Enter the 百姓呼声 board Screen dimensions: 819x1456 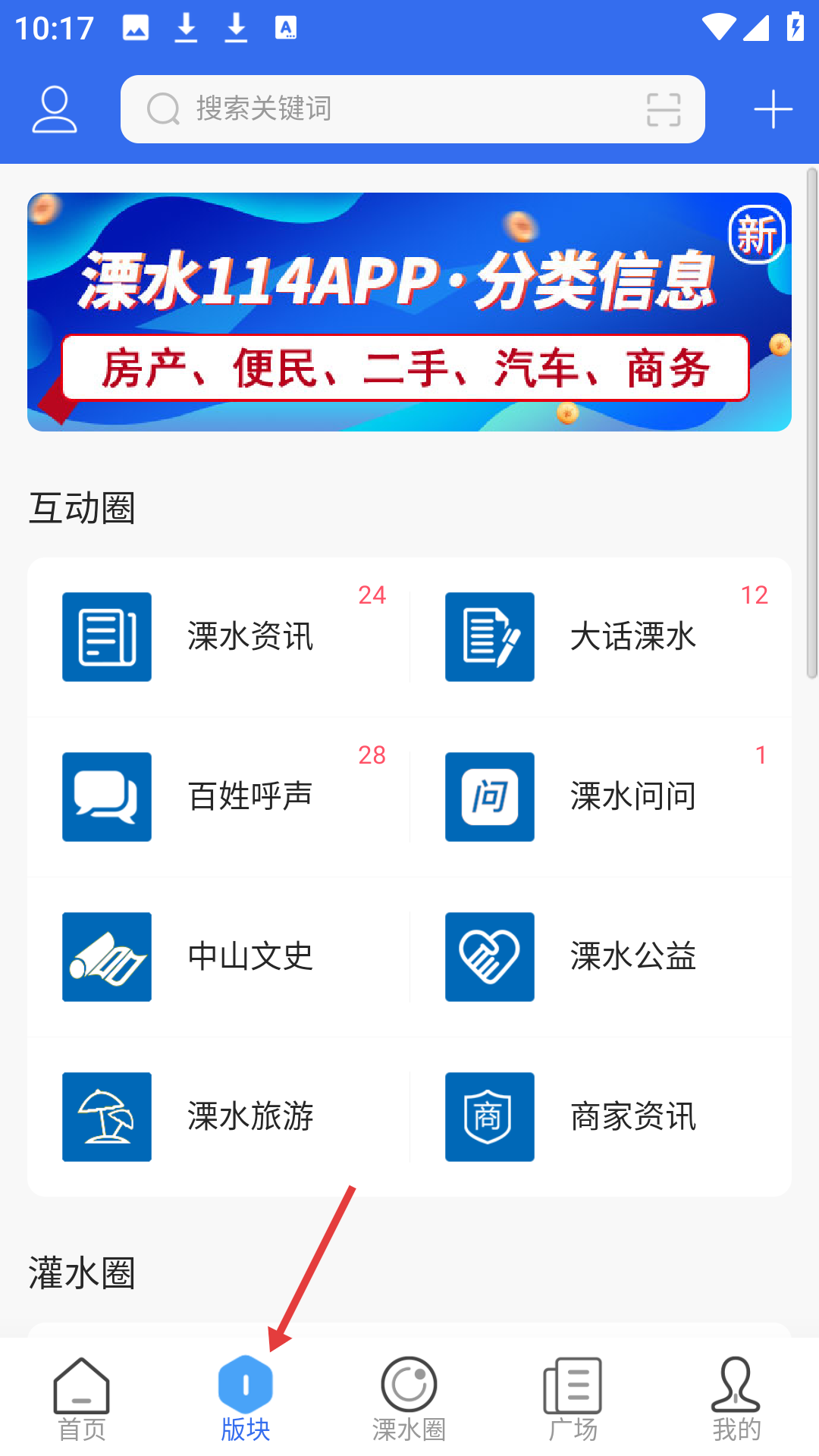218,797
